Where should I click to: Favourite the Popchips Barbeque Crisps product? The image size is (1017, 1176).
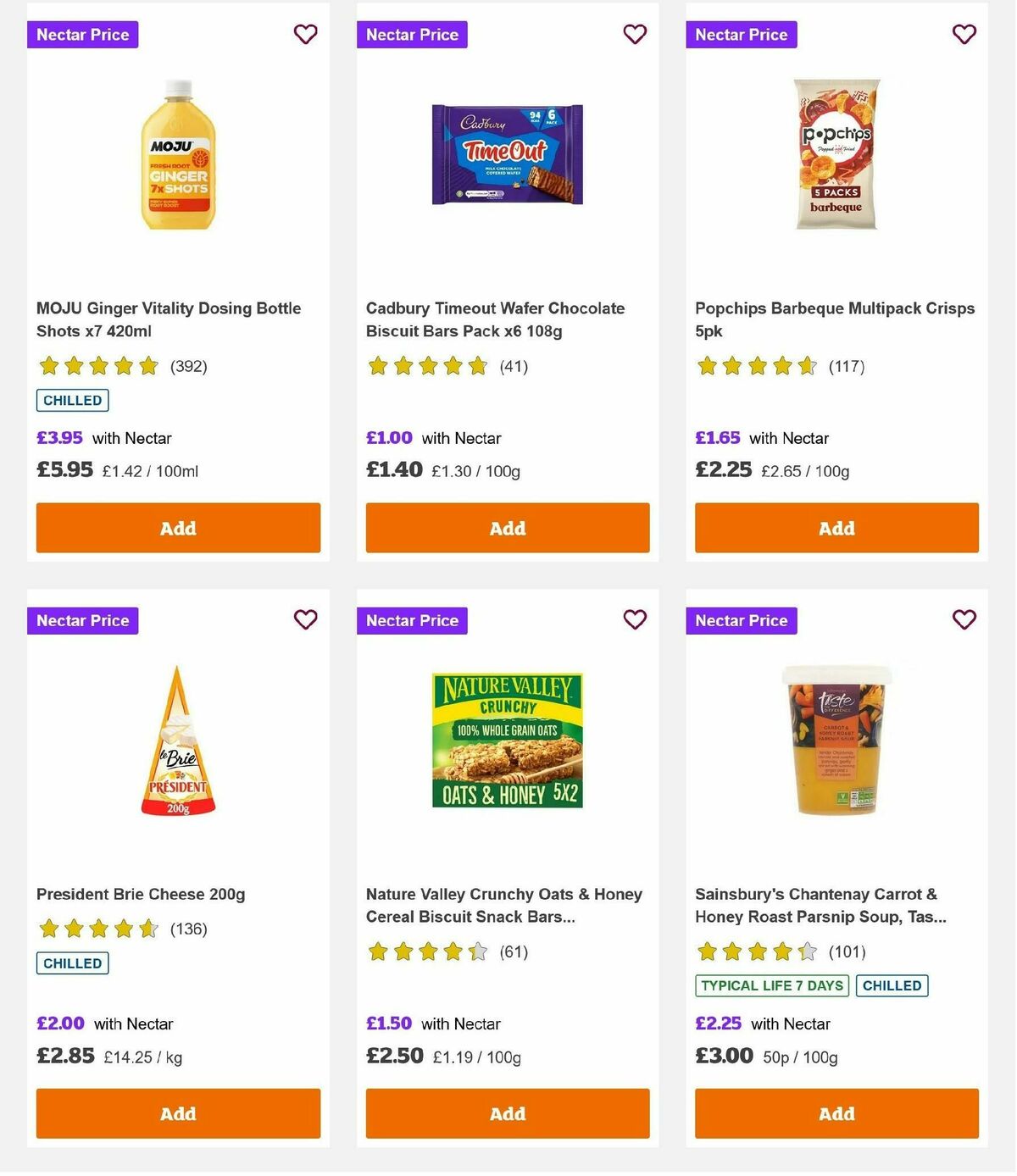(963, 35)
